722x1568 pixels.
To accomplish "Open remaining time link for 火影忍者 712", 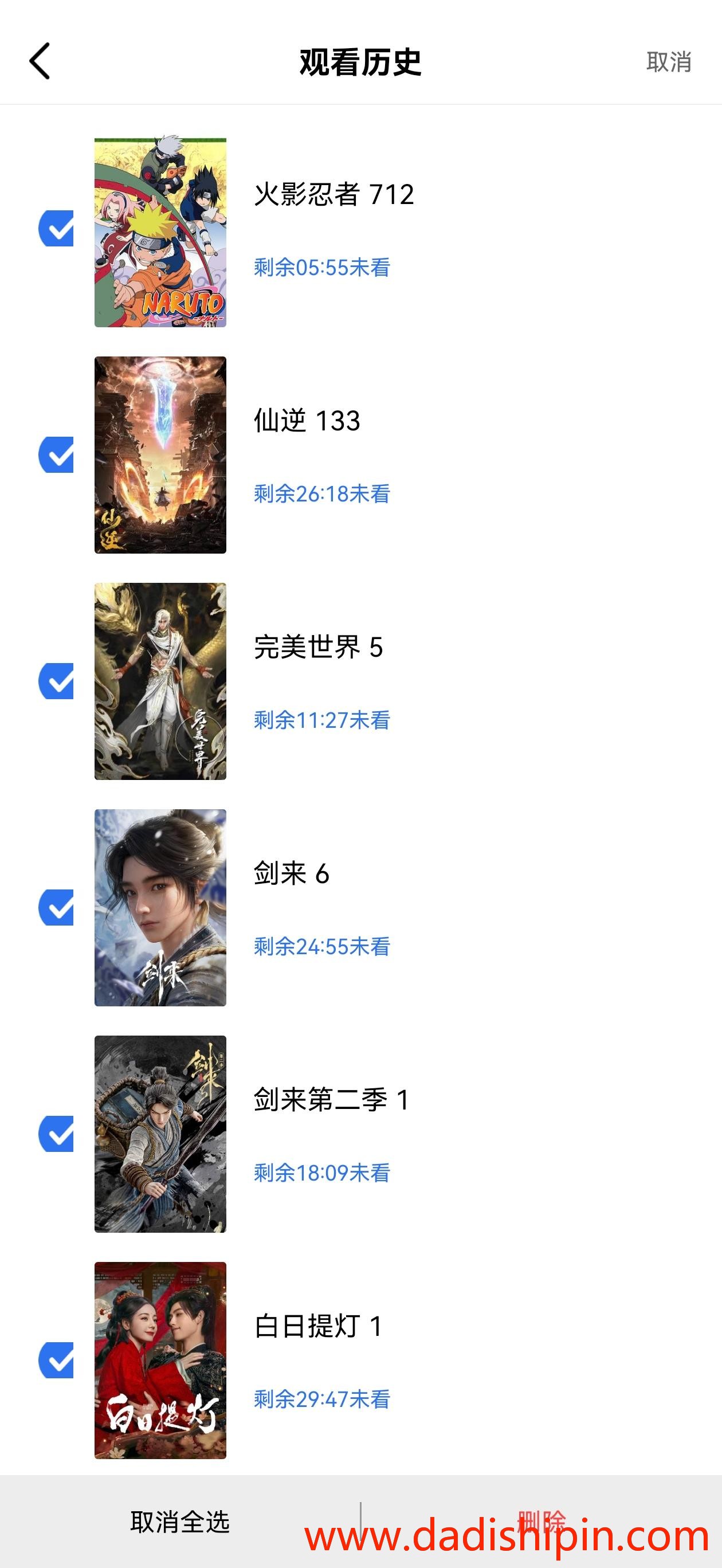I will click(322, 266).
